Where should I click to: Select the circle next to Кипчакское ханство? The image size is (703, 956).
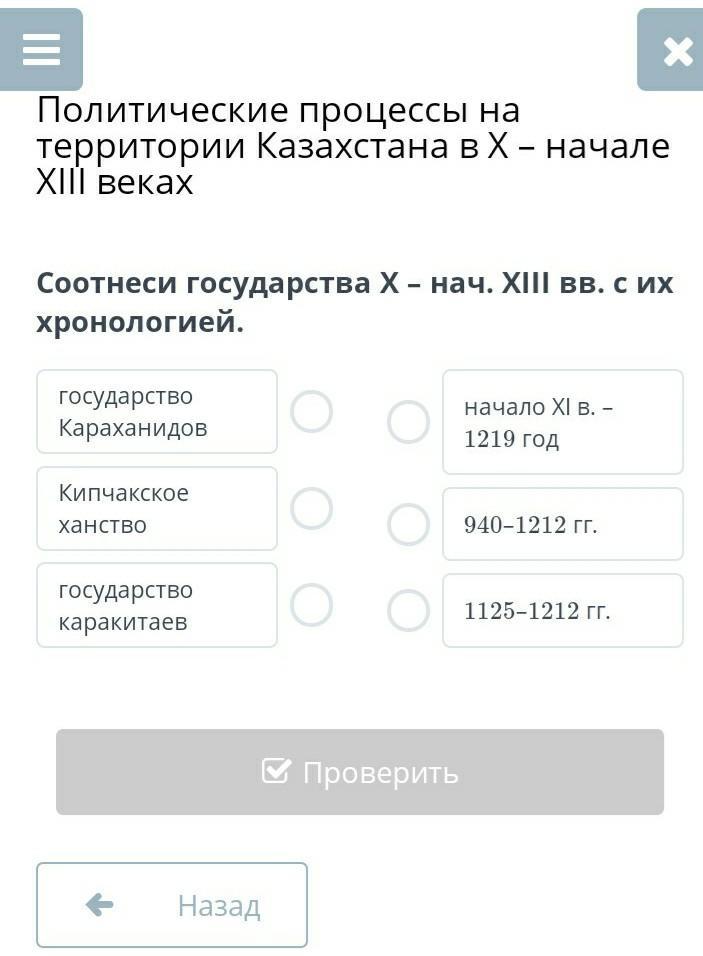[311, 508]
